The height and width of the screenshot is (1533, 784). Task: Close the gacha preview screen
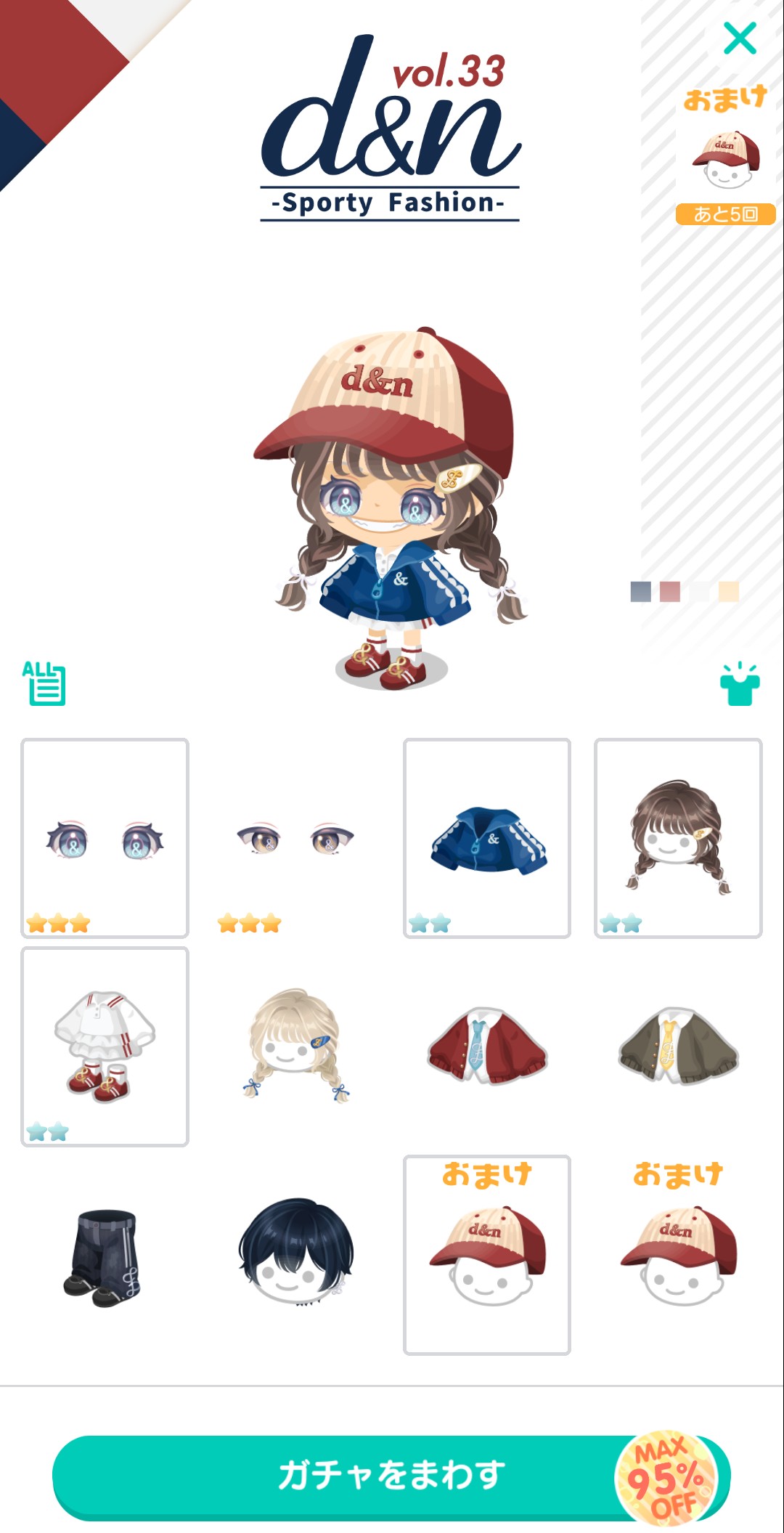[x=740, y=38]
